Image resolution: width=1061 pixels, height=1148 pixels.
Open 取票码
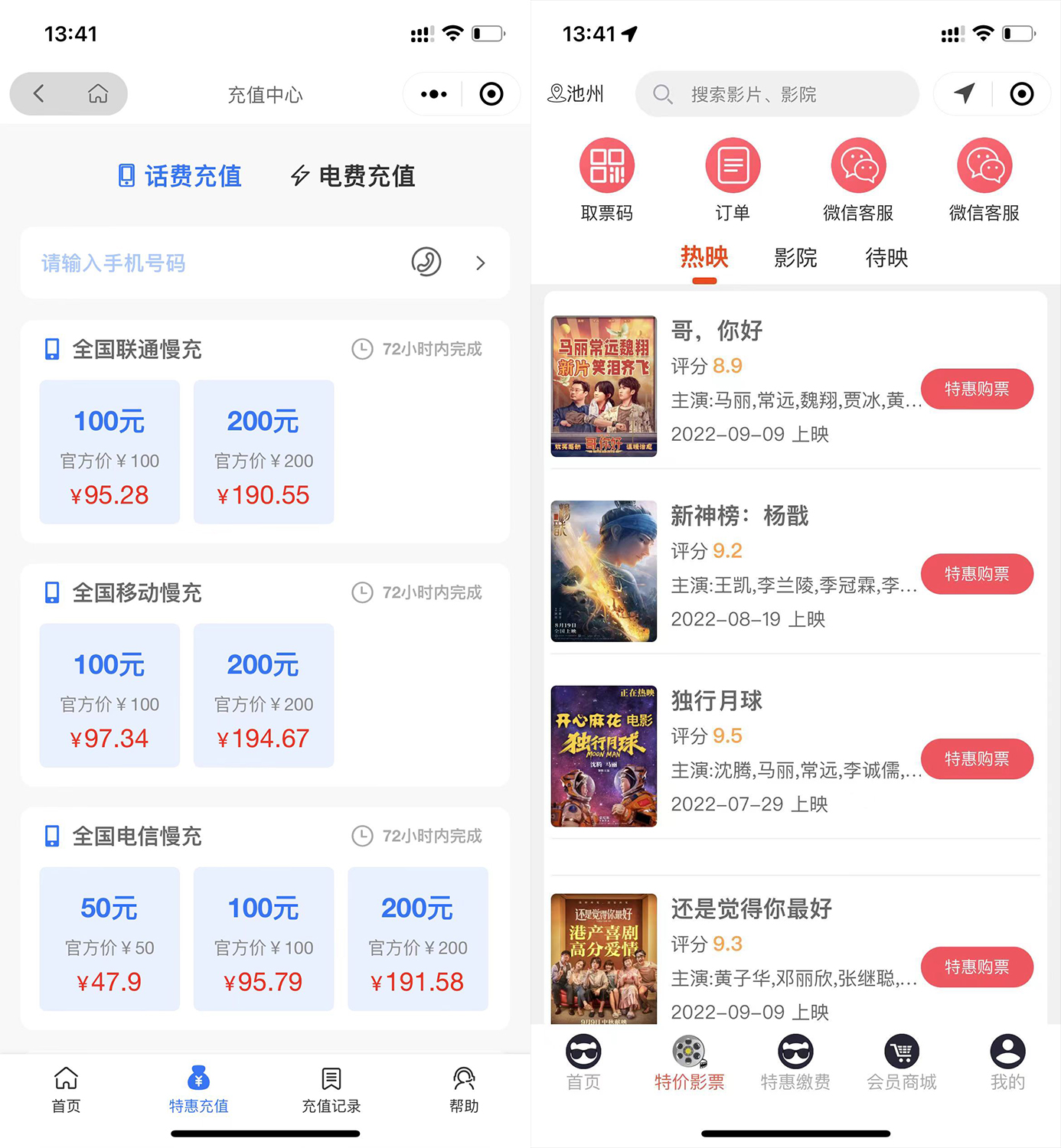606,181
